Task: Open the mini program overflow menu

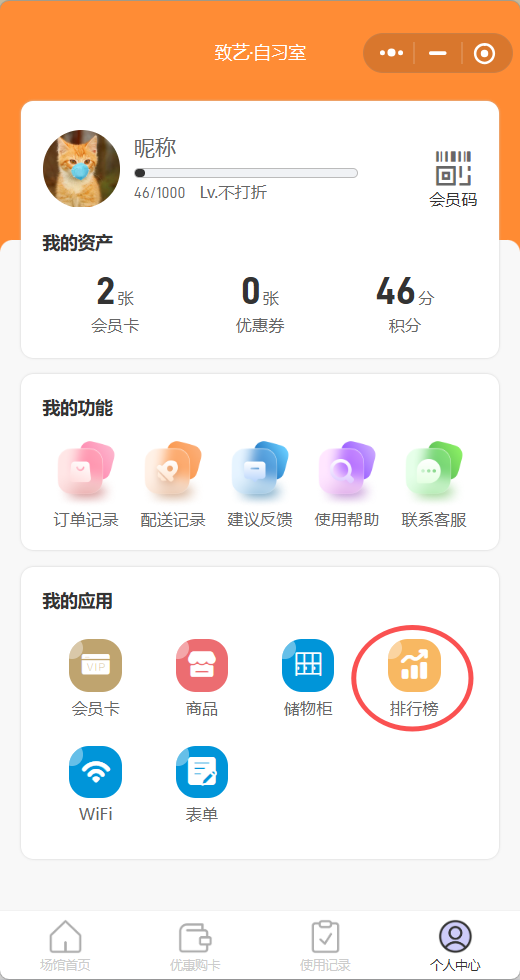Action: (391, 53)
